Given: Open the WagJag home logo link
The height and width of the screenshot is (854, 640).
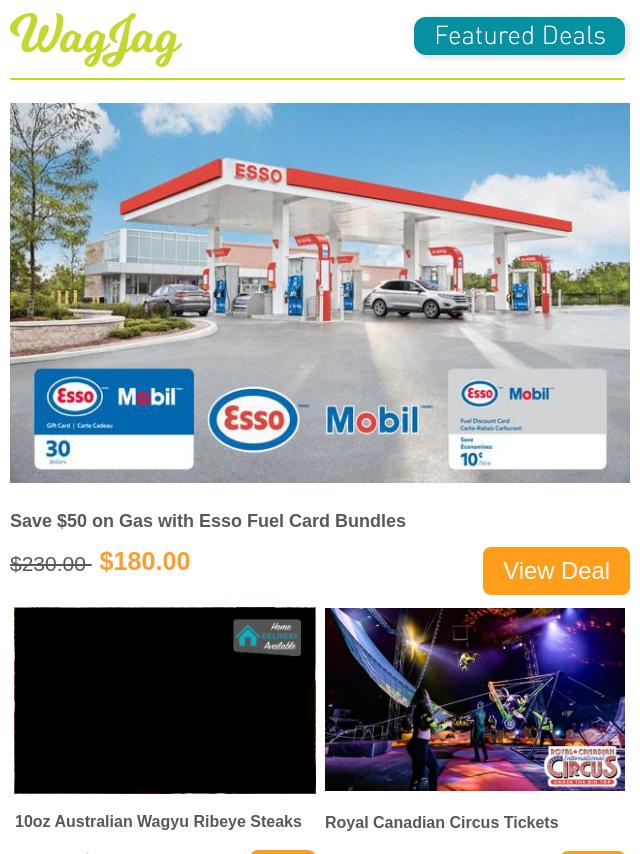Looking at the screenshot, I should pos(96,40).
